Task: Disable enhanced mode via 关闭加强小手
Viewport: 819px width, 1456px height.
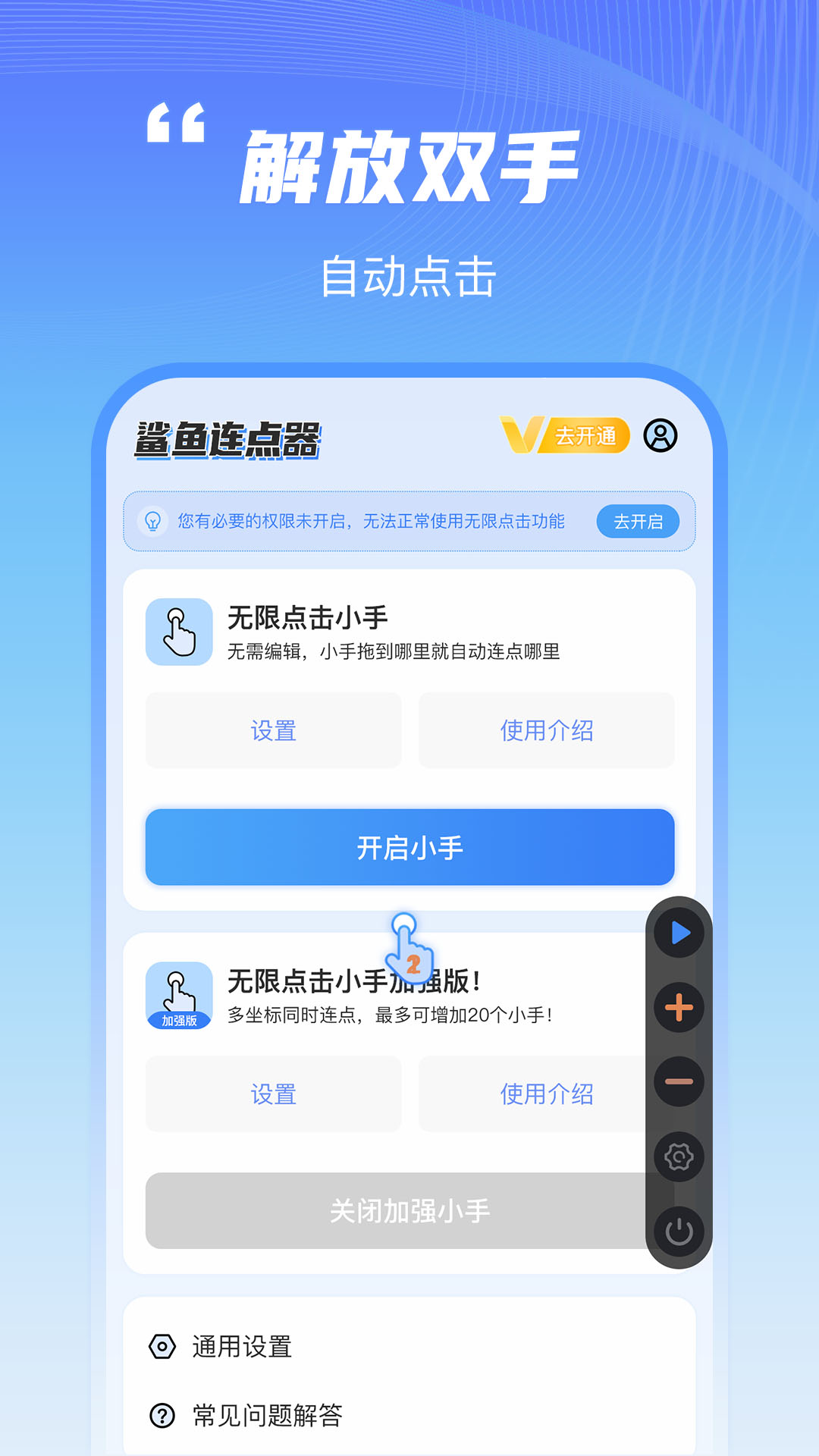Action: coord(409,1211)
